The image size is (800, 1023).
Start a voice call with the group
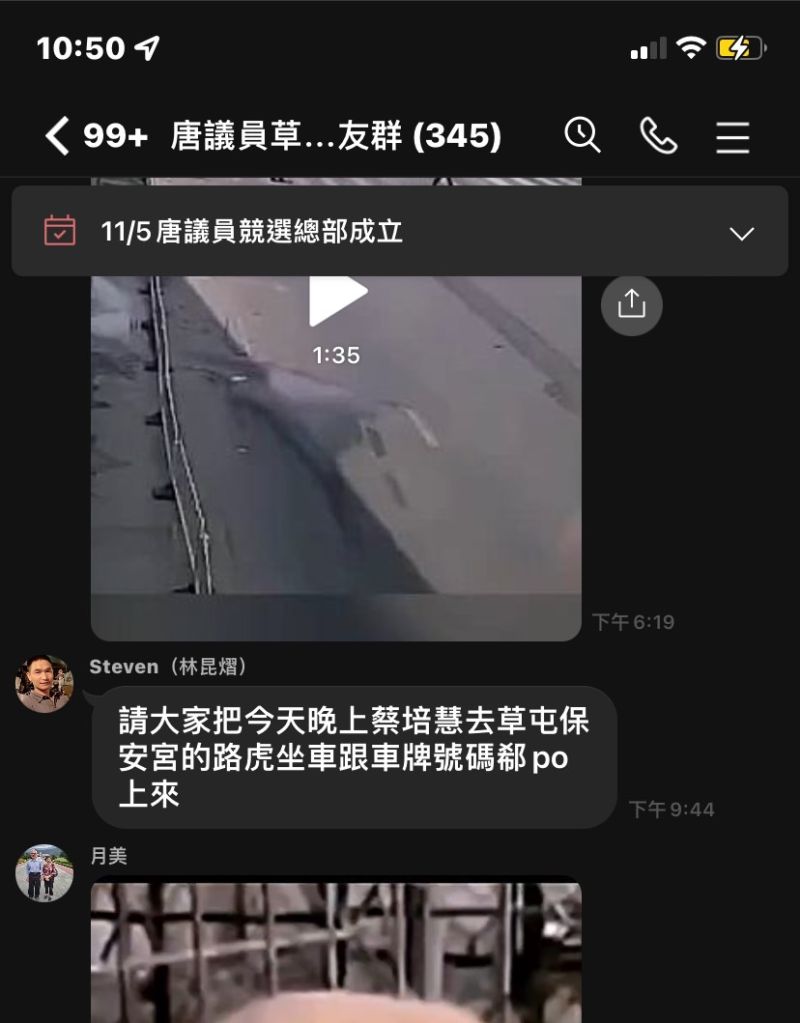[658, 136]
